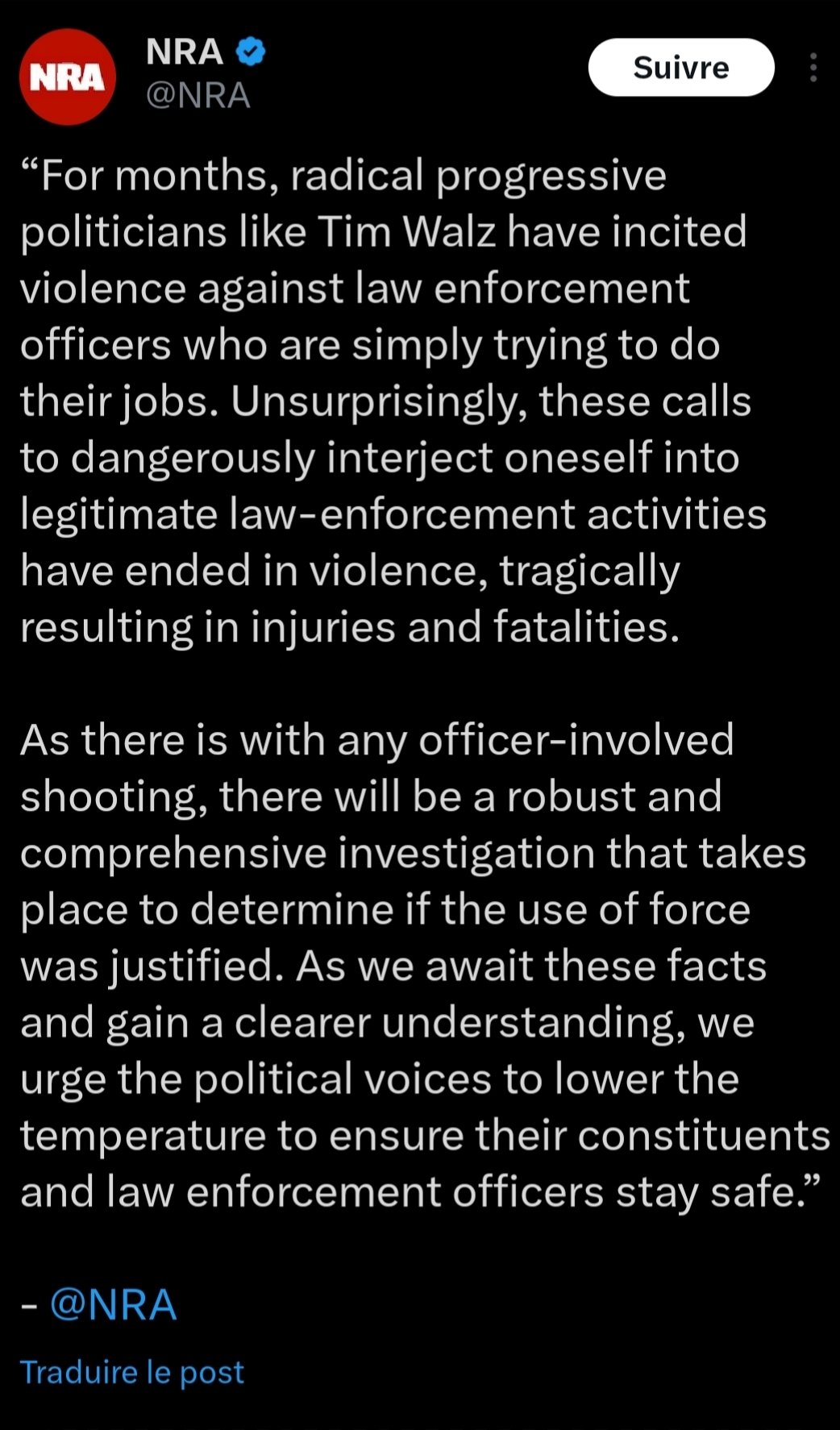Open NRA's account name at the top
This screenshot has height=1430, width=840.
pyautogui.click(x=185, y=52)
